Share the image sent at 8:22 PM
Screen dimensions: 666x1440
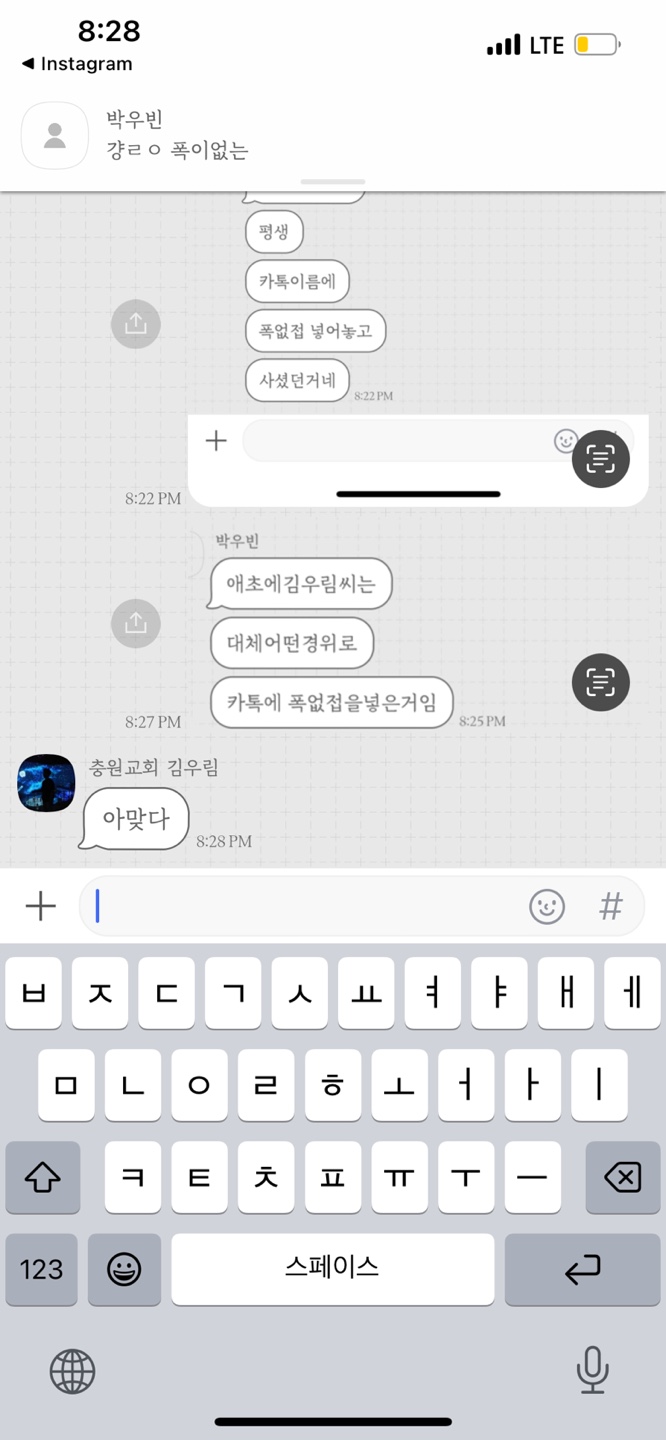click(x=135, y=323)
